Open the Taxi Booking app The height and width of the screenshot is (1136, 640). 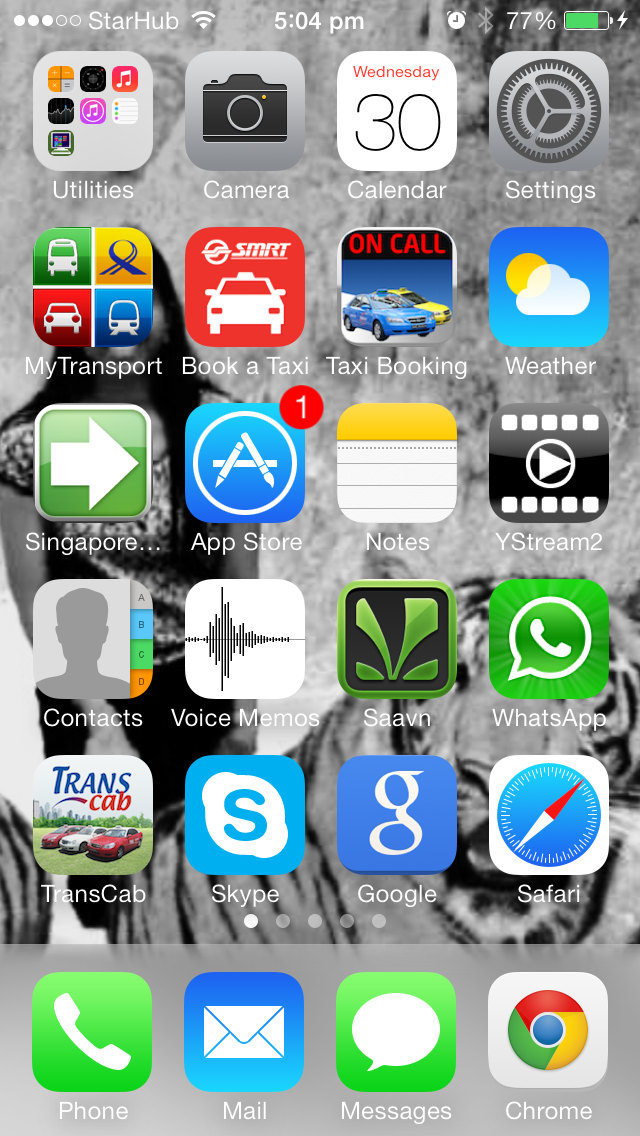pyautogui.click(x=397, y=287)
